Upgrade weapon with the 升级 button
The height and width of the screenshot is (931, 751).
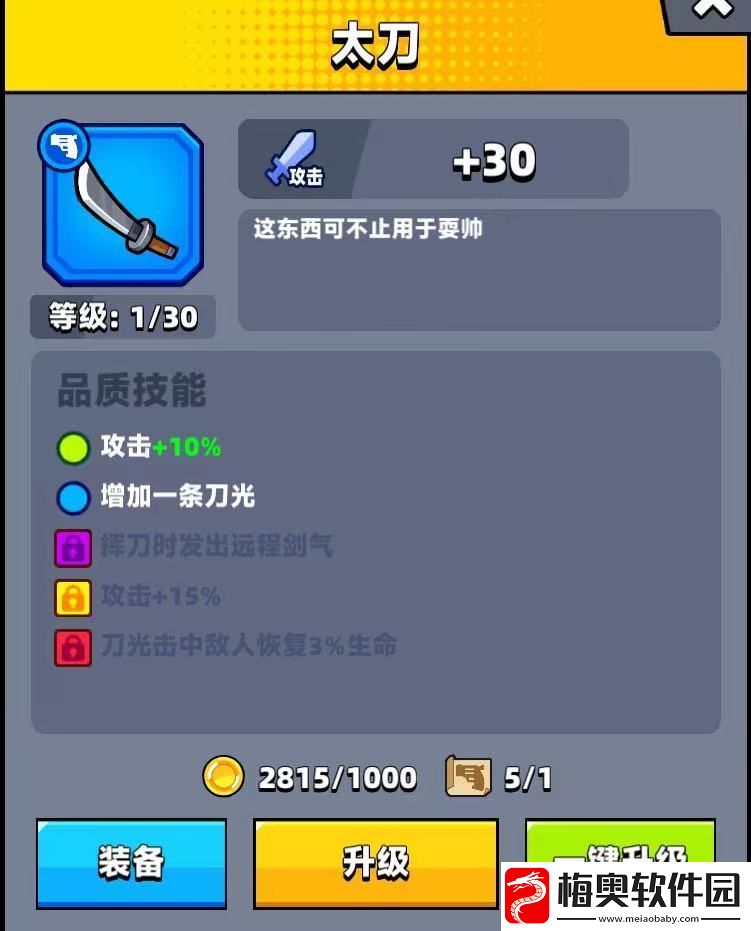pos(375,862)
